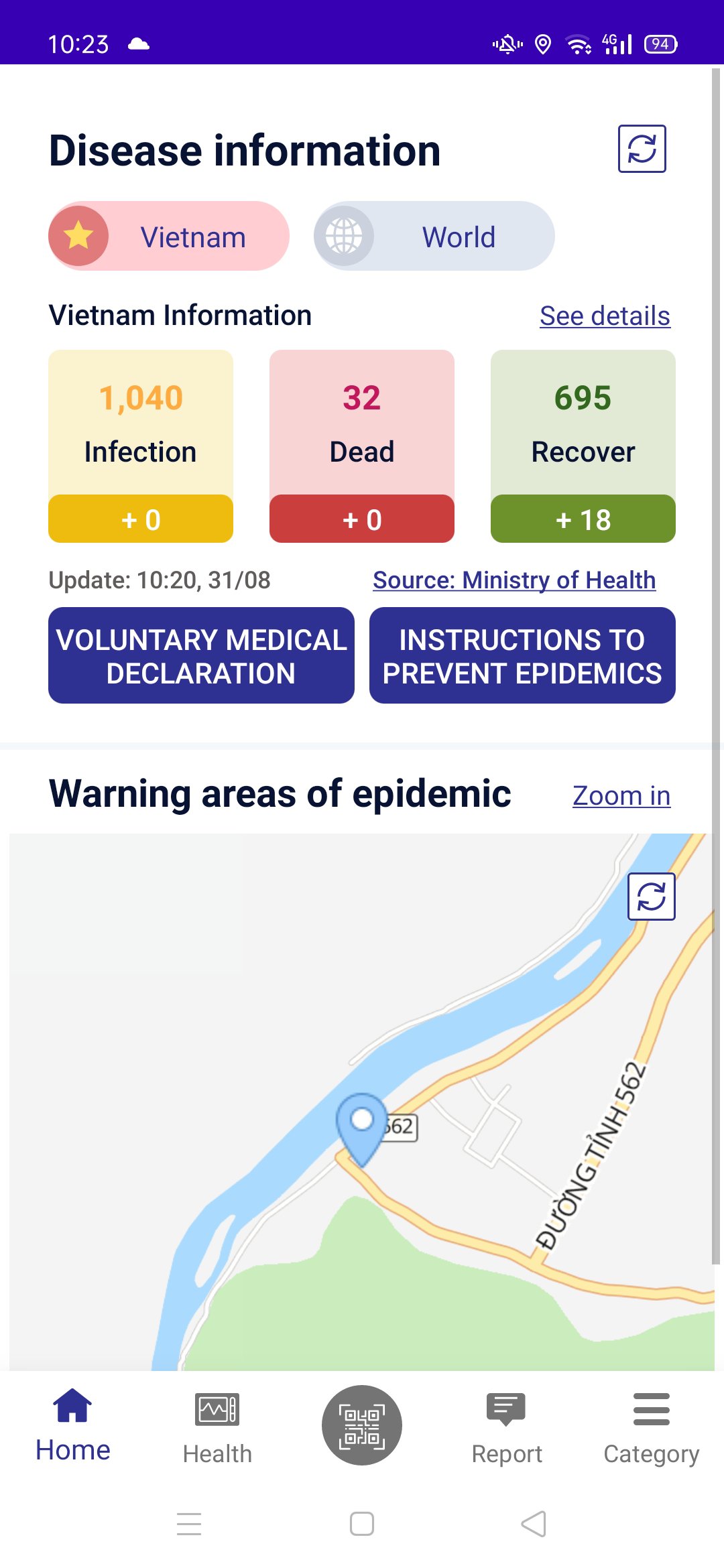Select the Vietnam statistics tab

(169, 237)
